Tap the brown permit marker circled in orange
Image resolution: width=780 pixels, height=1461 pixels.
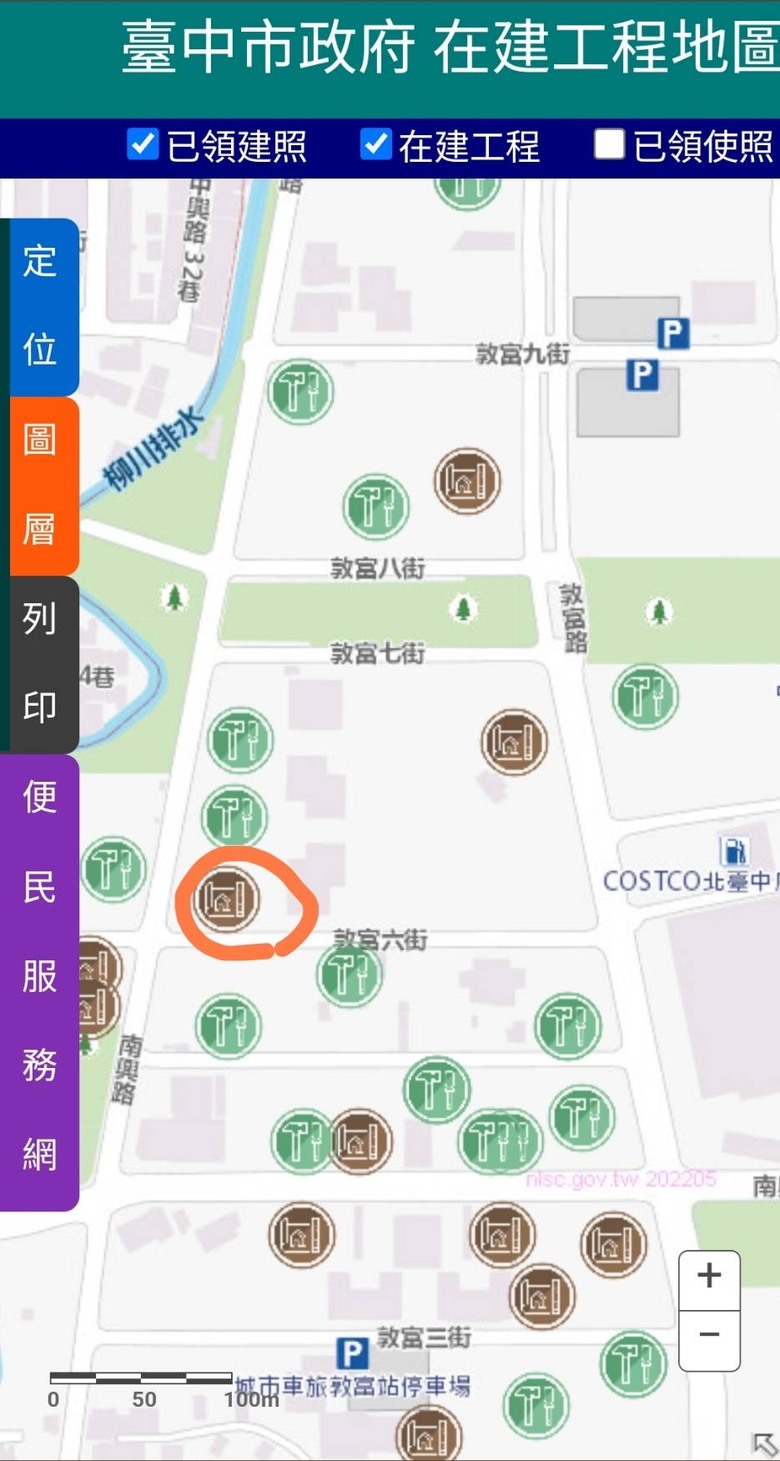[x=227, y=899]
